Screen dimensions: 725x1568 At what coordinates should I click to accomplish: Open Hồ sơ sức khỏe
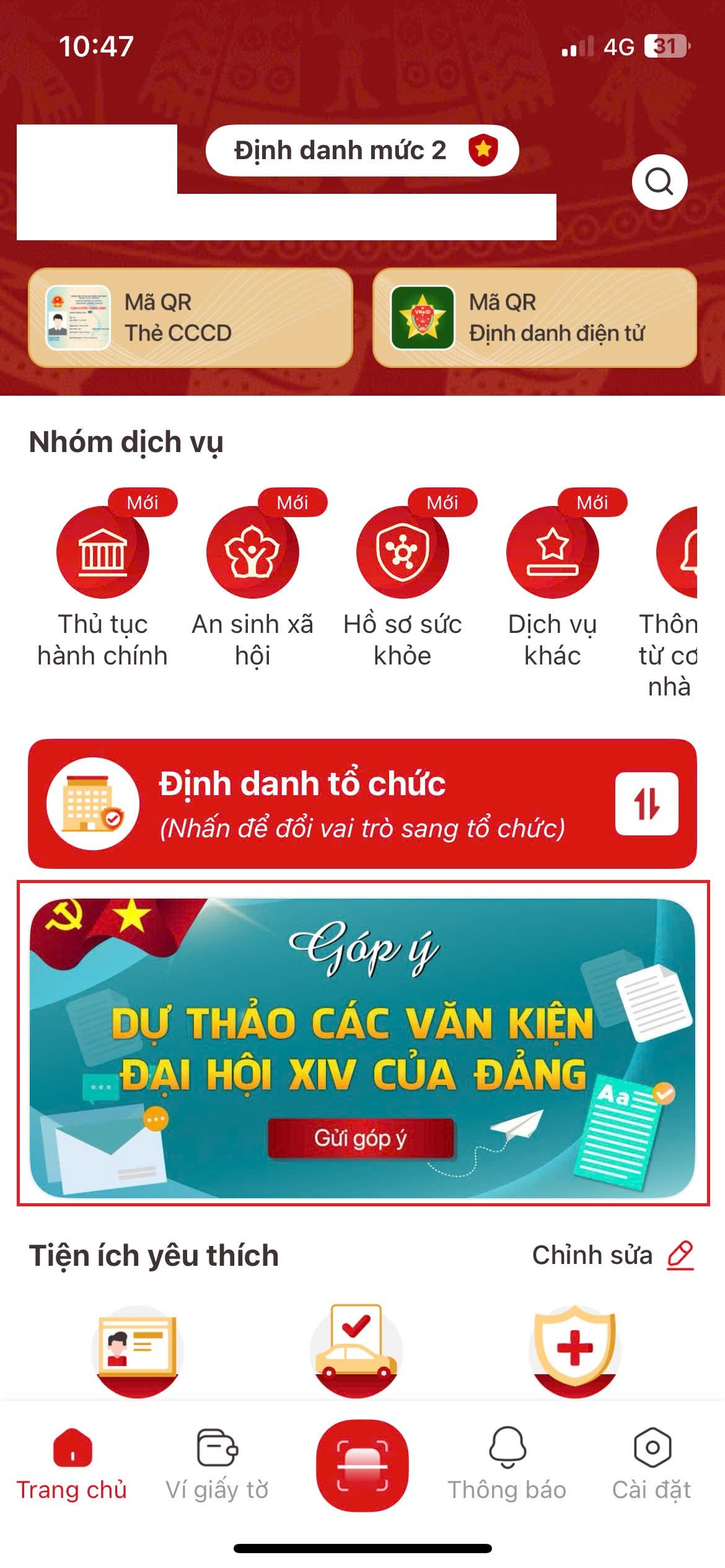(x=402, y=552)
